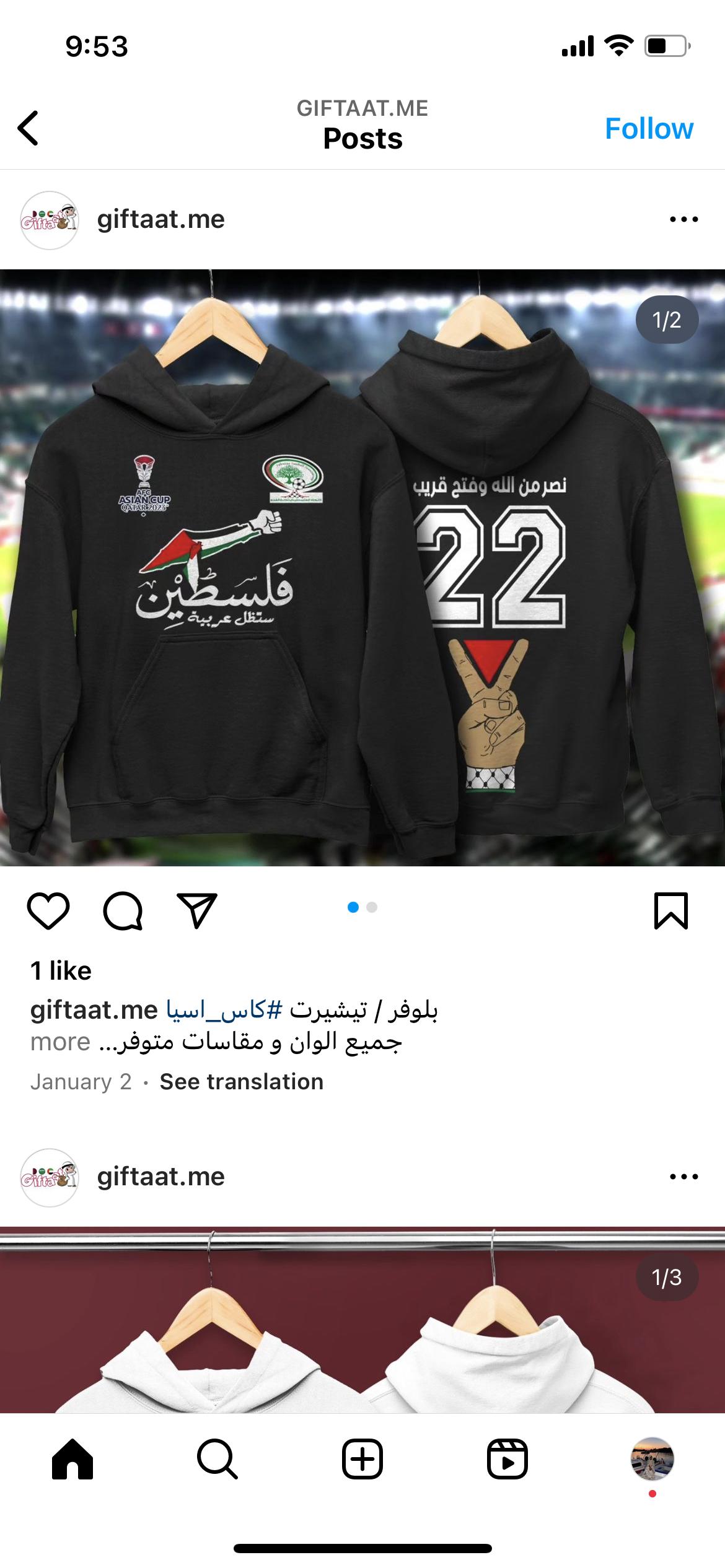Go back using the top-left arrow
Image resolution: width=725 pixels, height=1568 pixels.
(28, 128)
